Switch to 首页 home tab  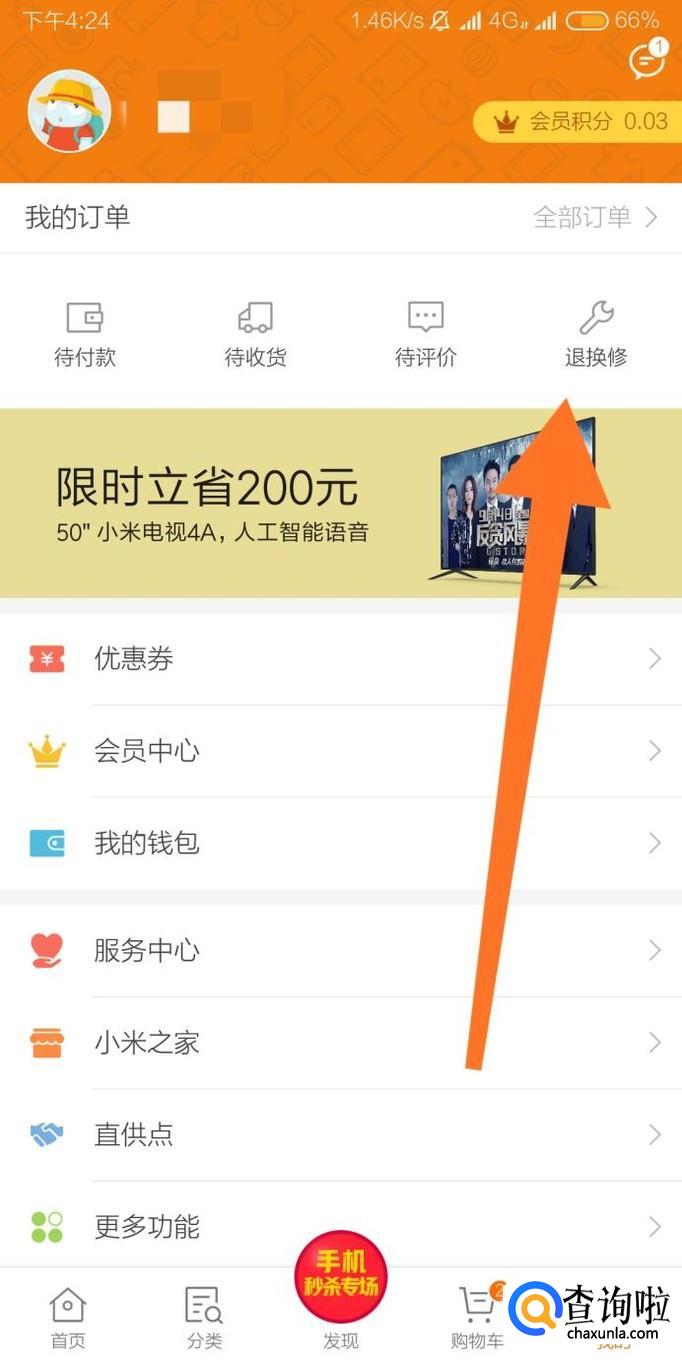pyautogui.click(x=68, y=1318)
